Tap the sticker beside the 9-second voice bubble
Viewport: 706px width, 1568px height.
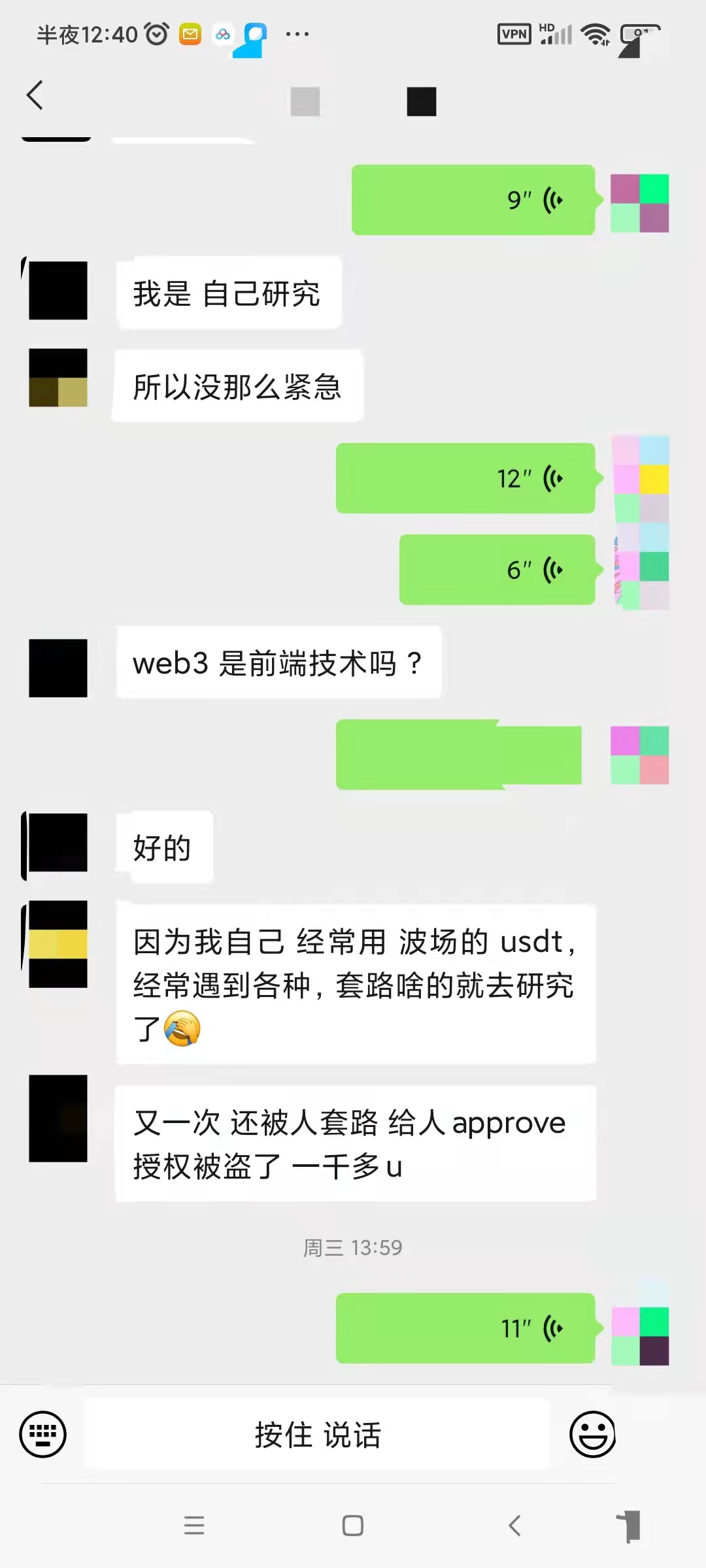coord(639,201)
